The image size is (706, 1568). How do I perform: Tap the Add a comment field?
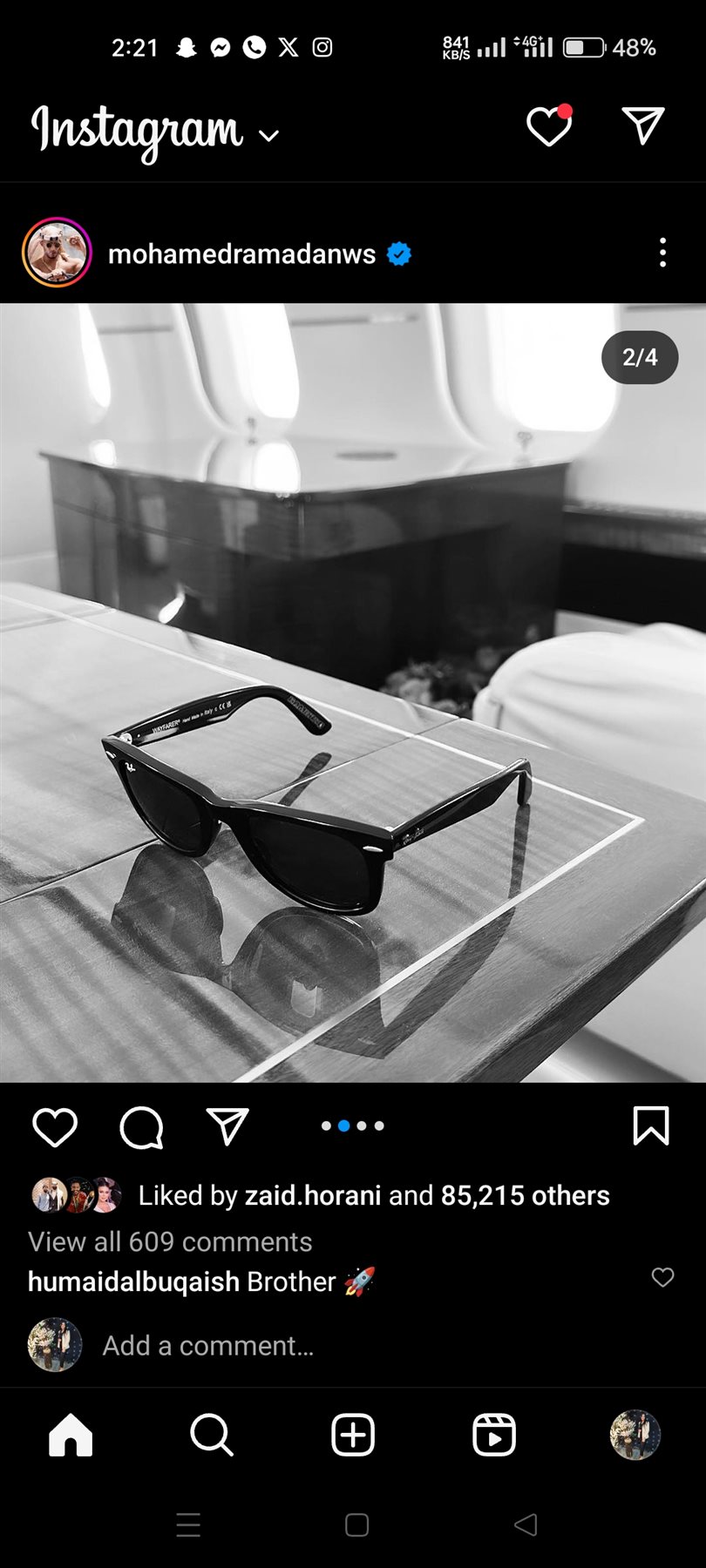[x=207, y=1346]
